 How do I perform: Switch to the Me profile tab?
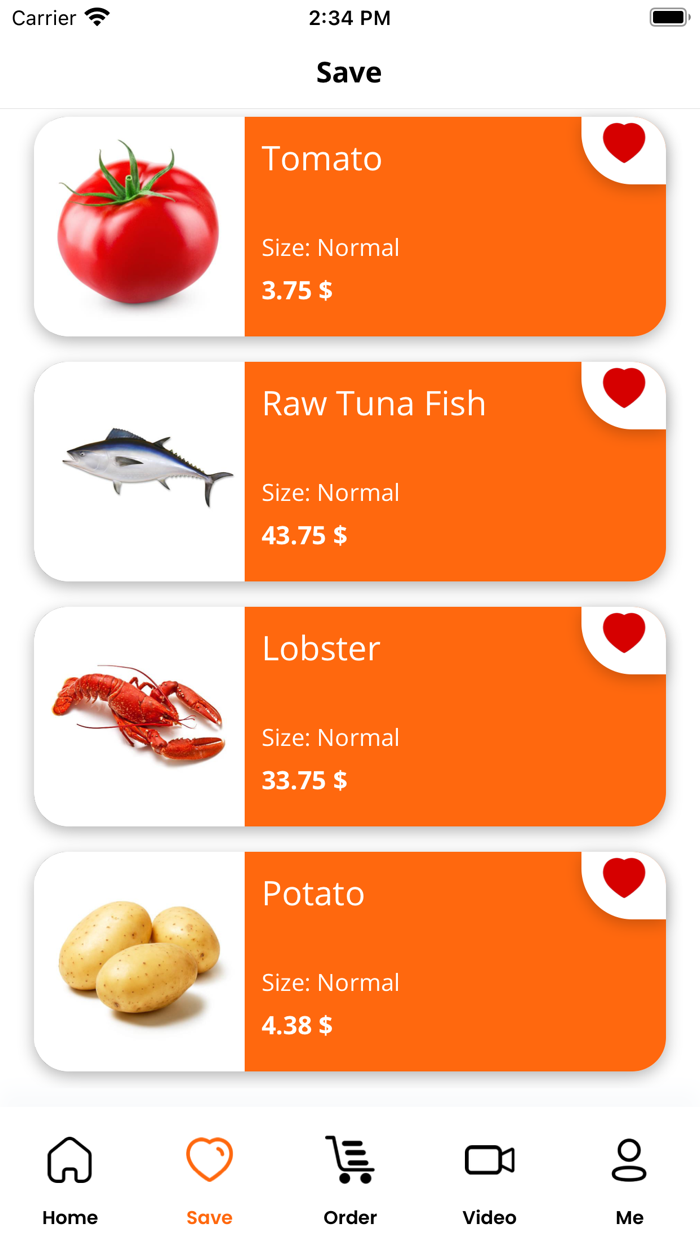pos(629,1180)
